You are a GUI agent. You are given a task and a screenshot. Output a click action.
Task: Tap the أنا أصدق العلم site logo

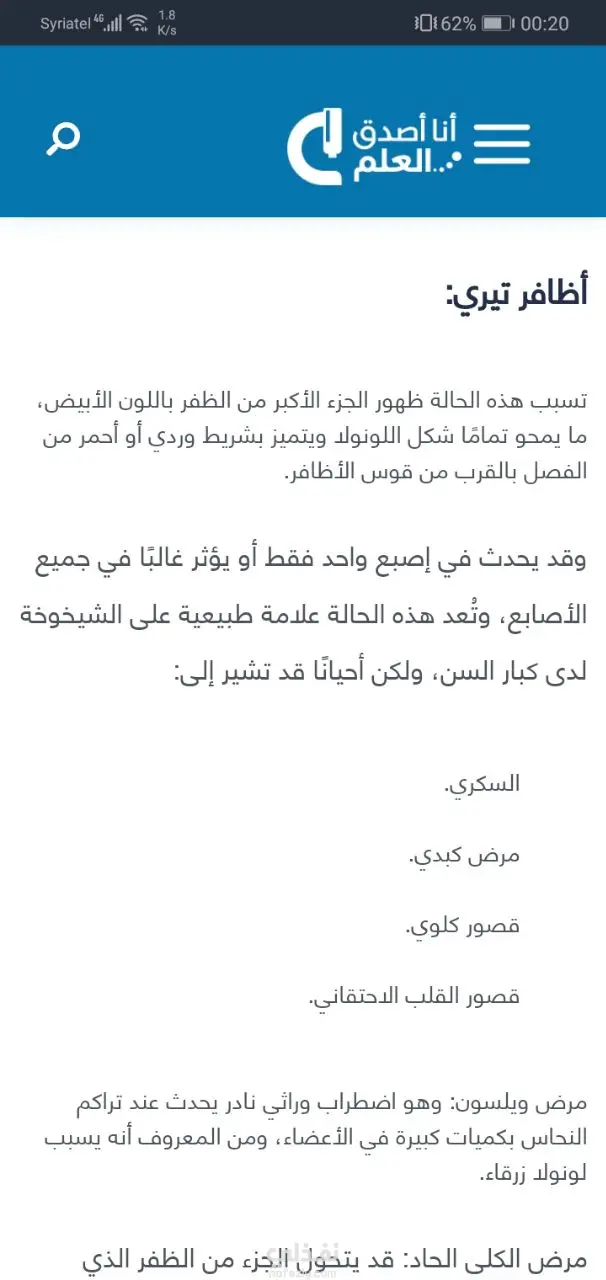point(373,144)
